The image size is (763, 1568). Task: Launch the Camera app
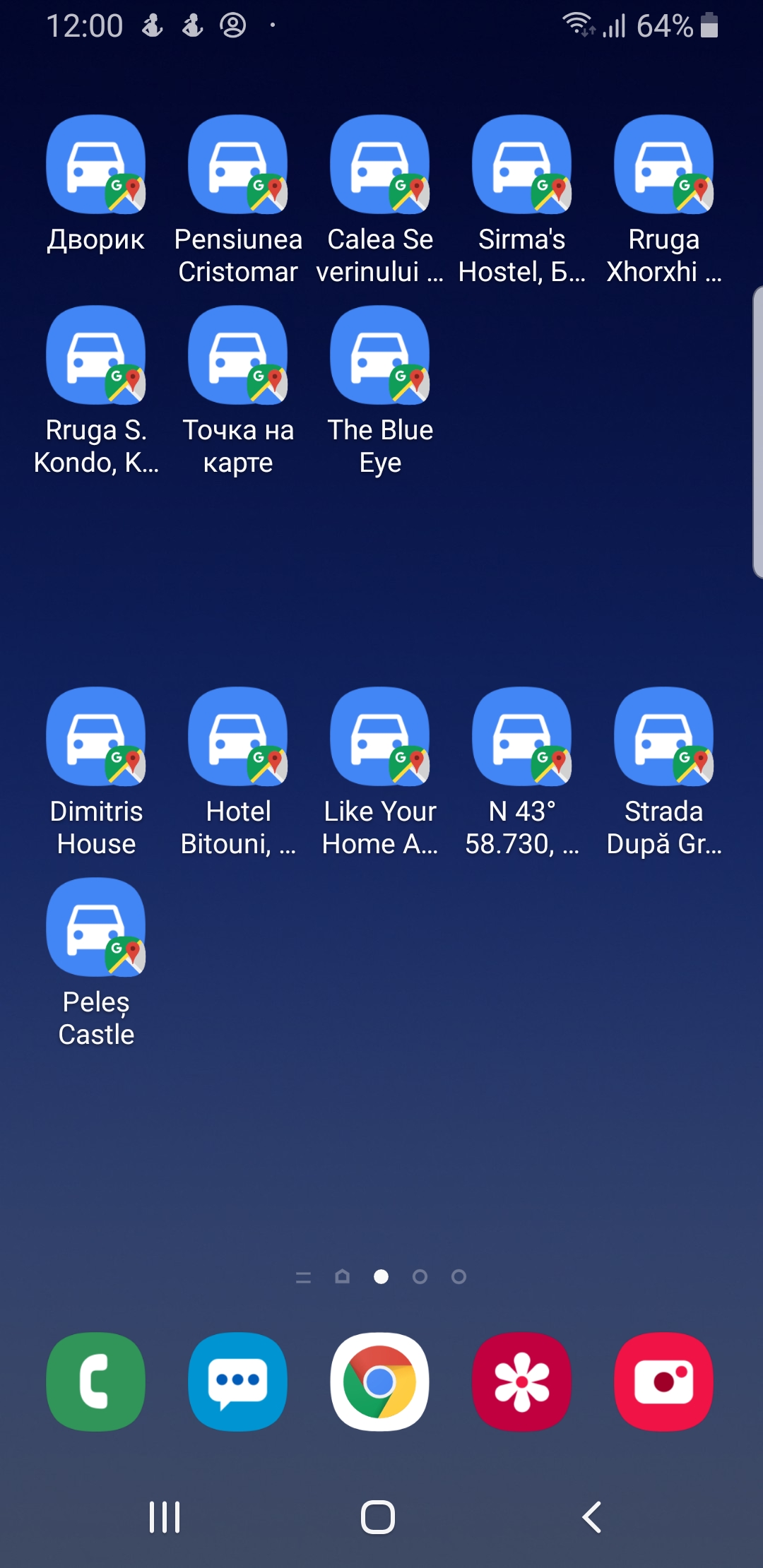click(x=664, y=1382)
